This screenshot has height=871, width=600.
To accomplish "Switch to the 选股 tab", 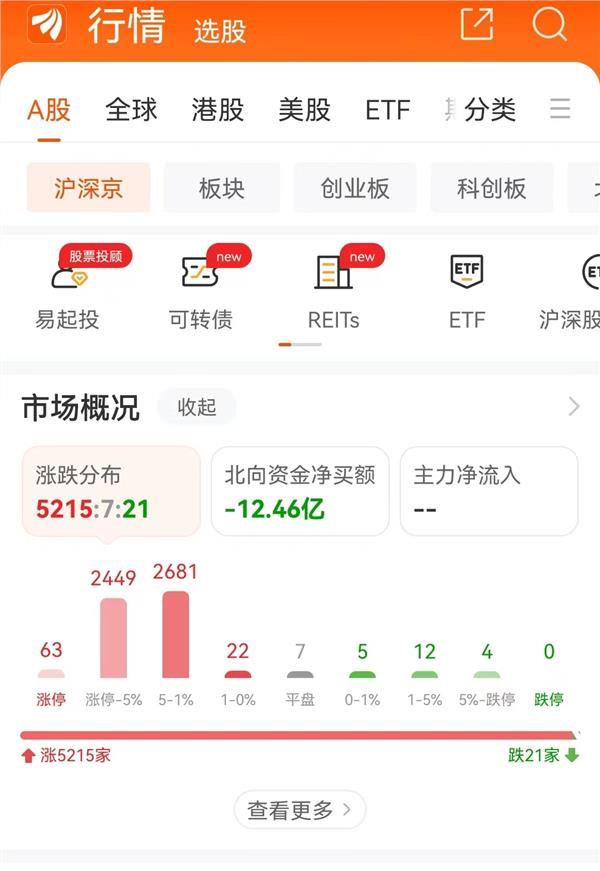I will [x=220, y=30].
